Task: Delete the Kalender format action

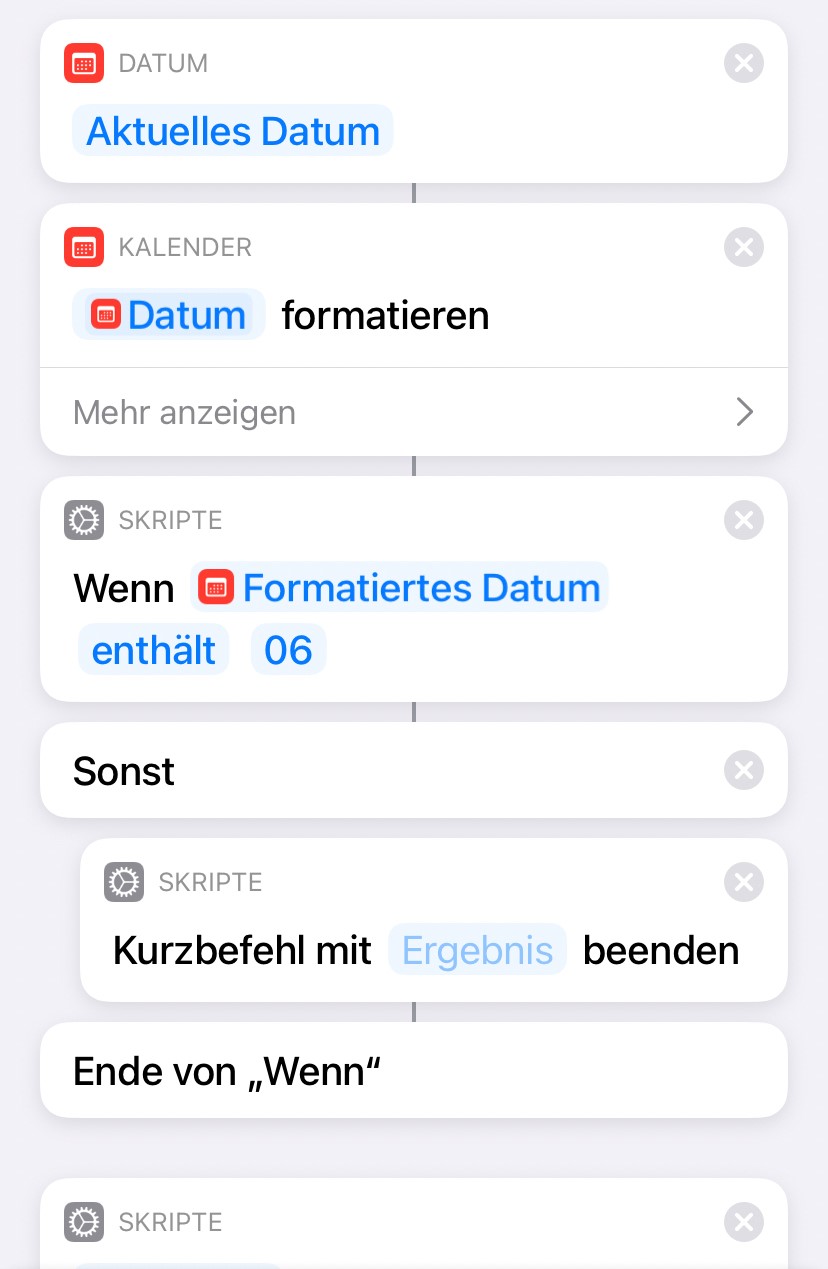Action: coord(743,247)
